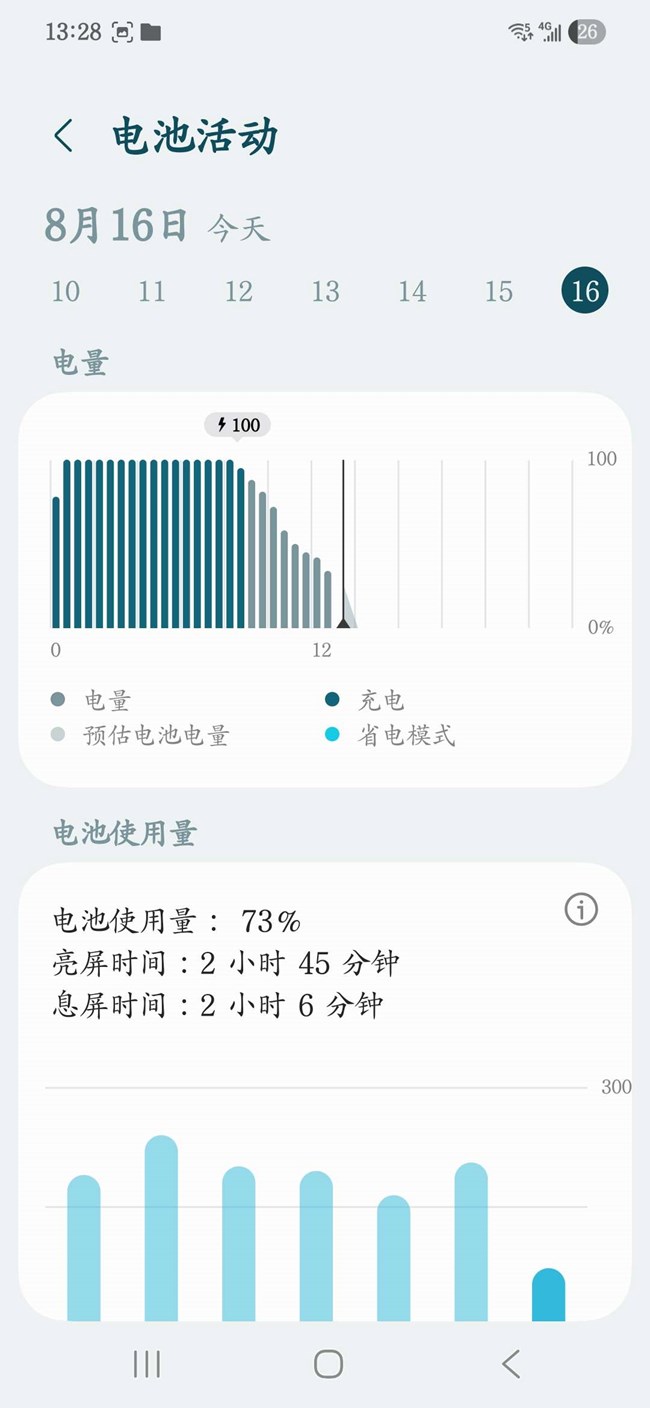This screenshot has width=650, height=1408.
Task: Select date 10 in the date row
Action: click(66, 291)
